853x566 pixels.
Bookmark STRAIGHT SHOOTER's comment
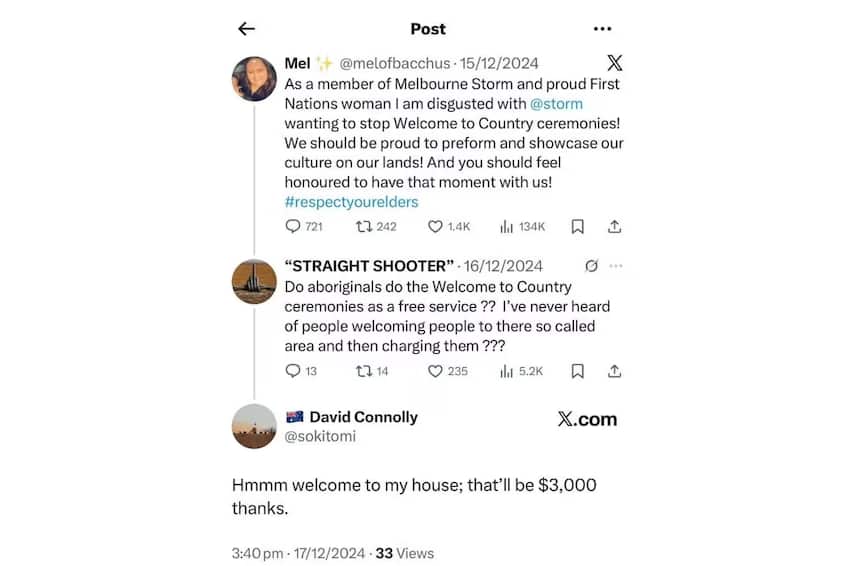click(578, 371)
